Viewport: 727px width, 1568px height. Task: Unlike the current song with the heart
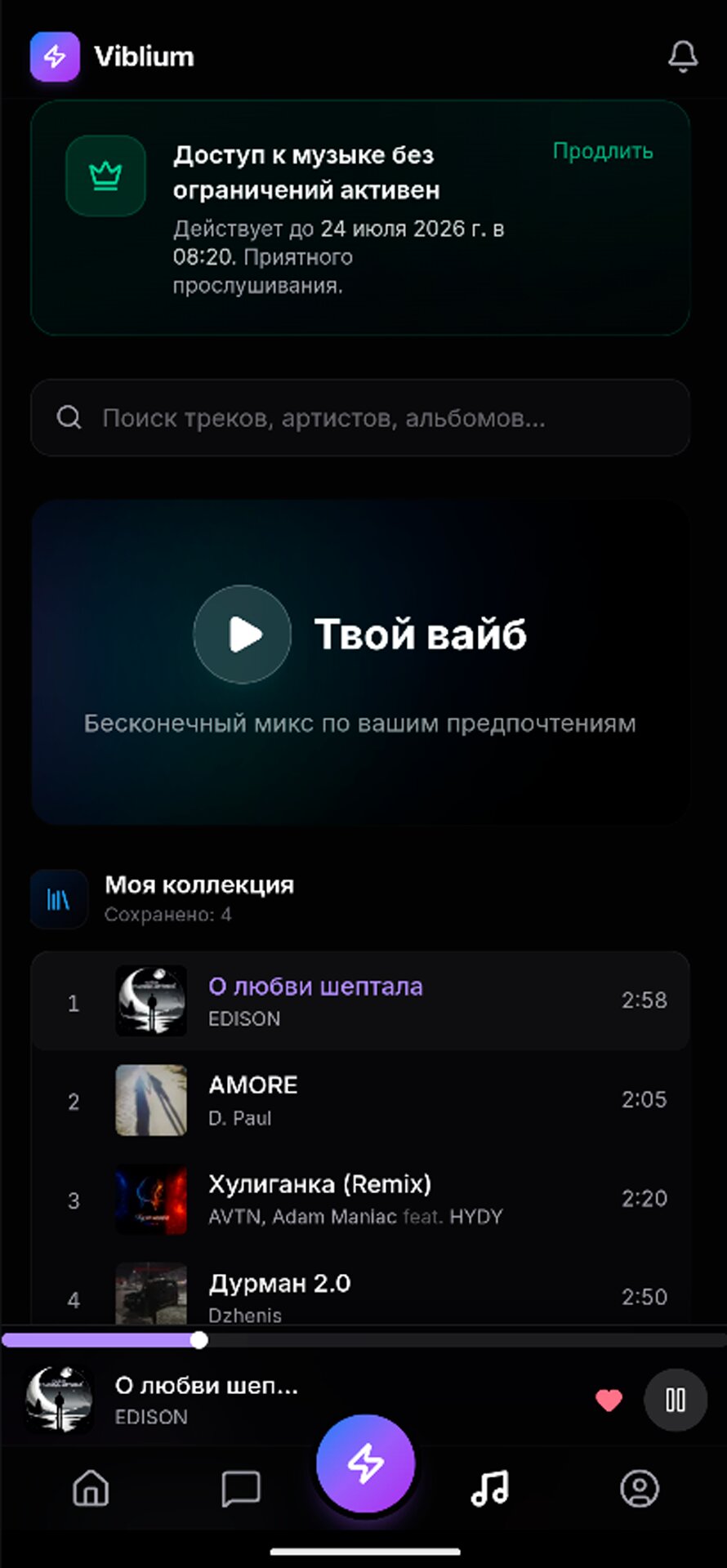[x=609, y=1400]
